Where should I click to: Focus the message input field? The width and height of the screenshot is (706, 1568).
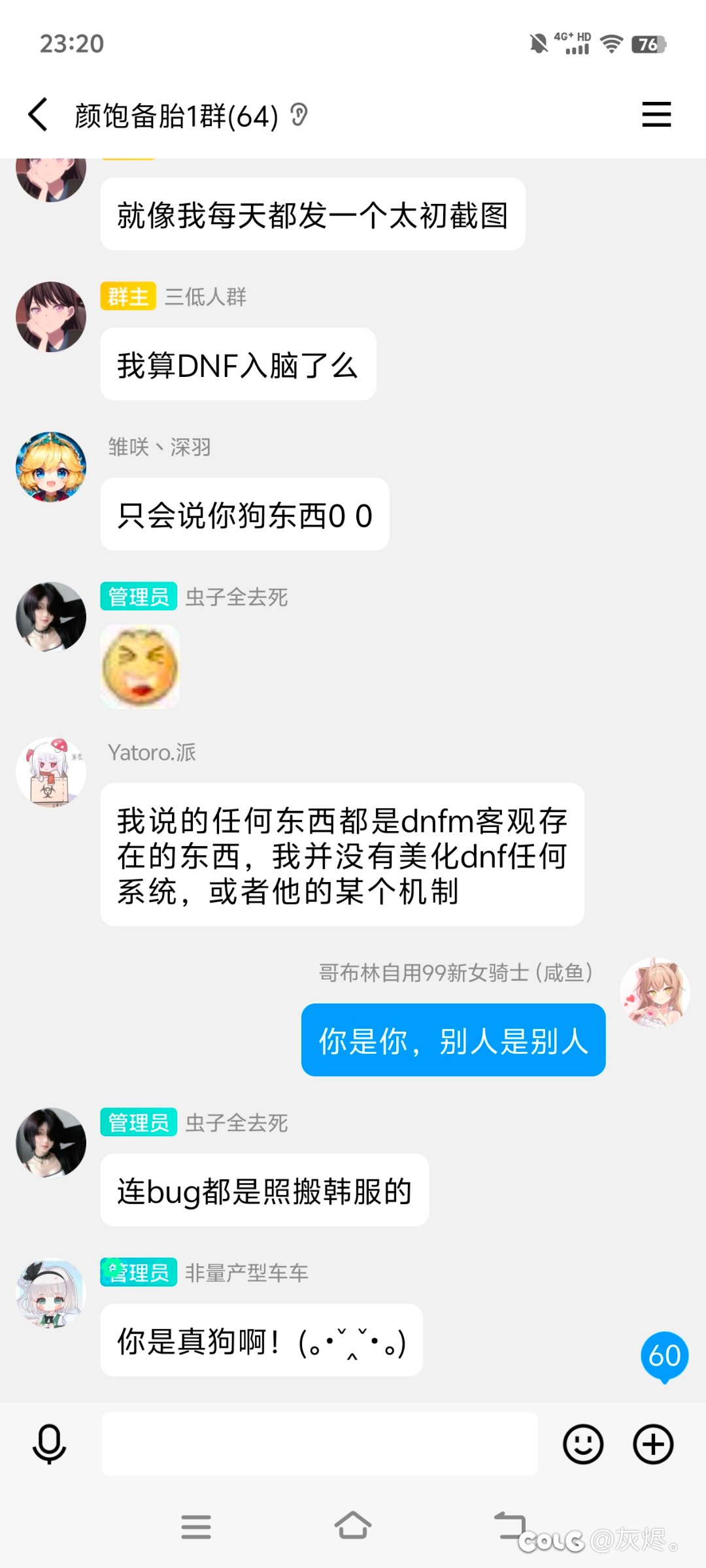[320, 1444]
